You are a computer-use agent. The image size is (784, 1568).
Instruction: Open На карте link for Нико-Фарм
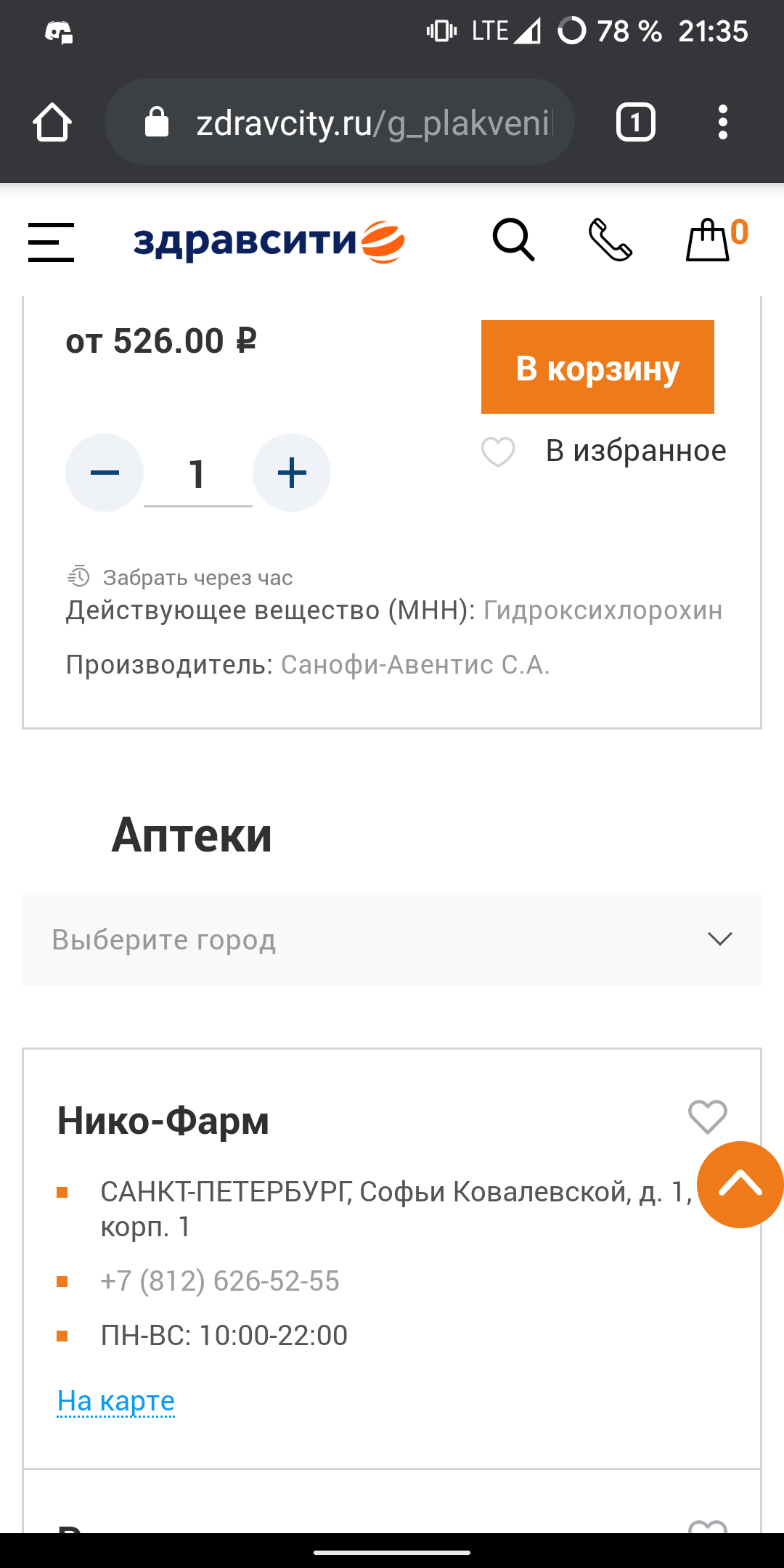pos(116,1401)
